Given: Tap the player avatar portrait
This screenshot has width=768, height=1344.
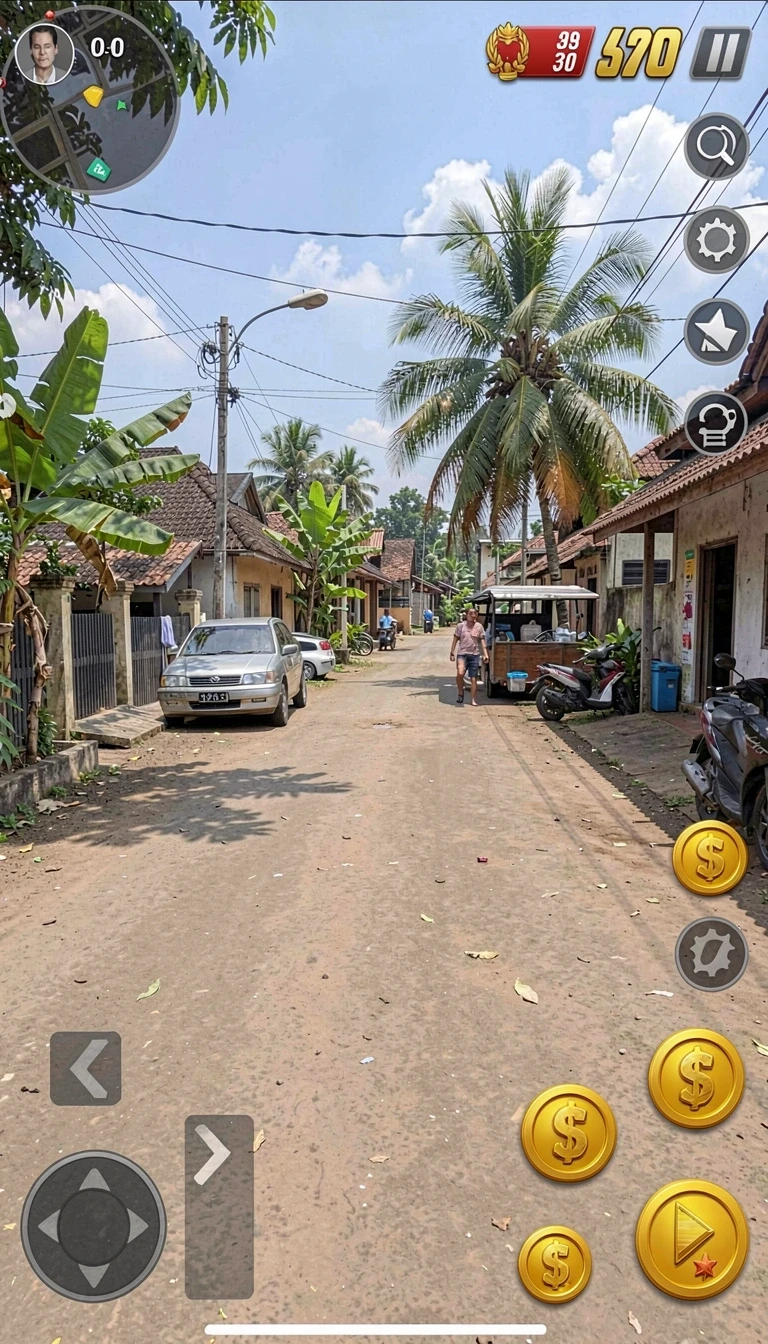Looking at the screenshot, I should [x=44, y=53].
